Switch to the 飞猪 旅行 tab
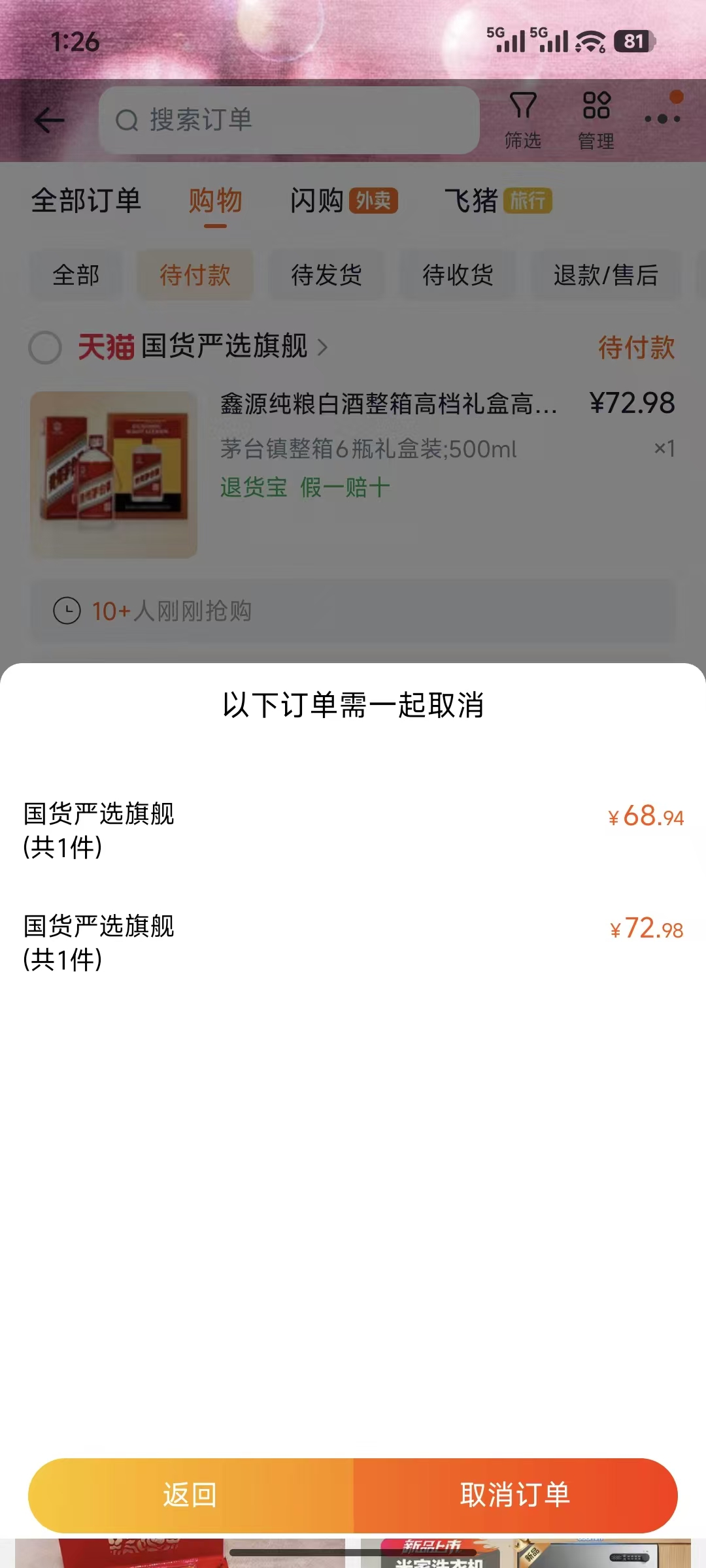Screen dimensions: 706x1568 point(498,201)
